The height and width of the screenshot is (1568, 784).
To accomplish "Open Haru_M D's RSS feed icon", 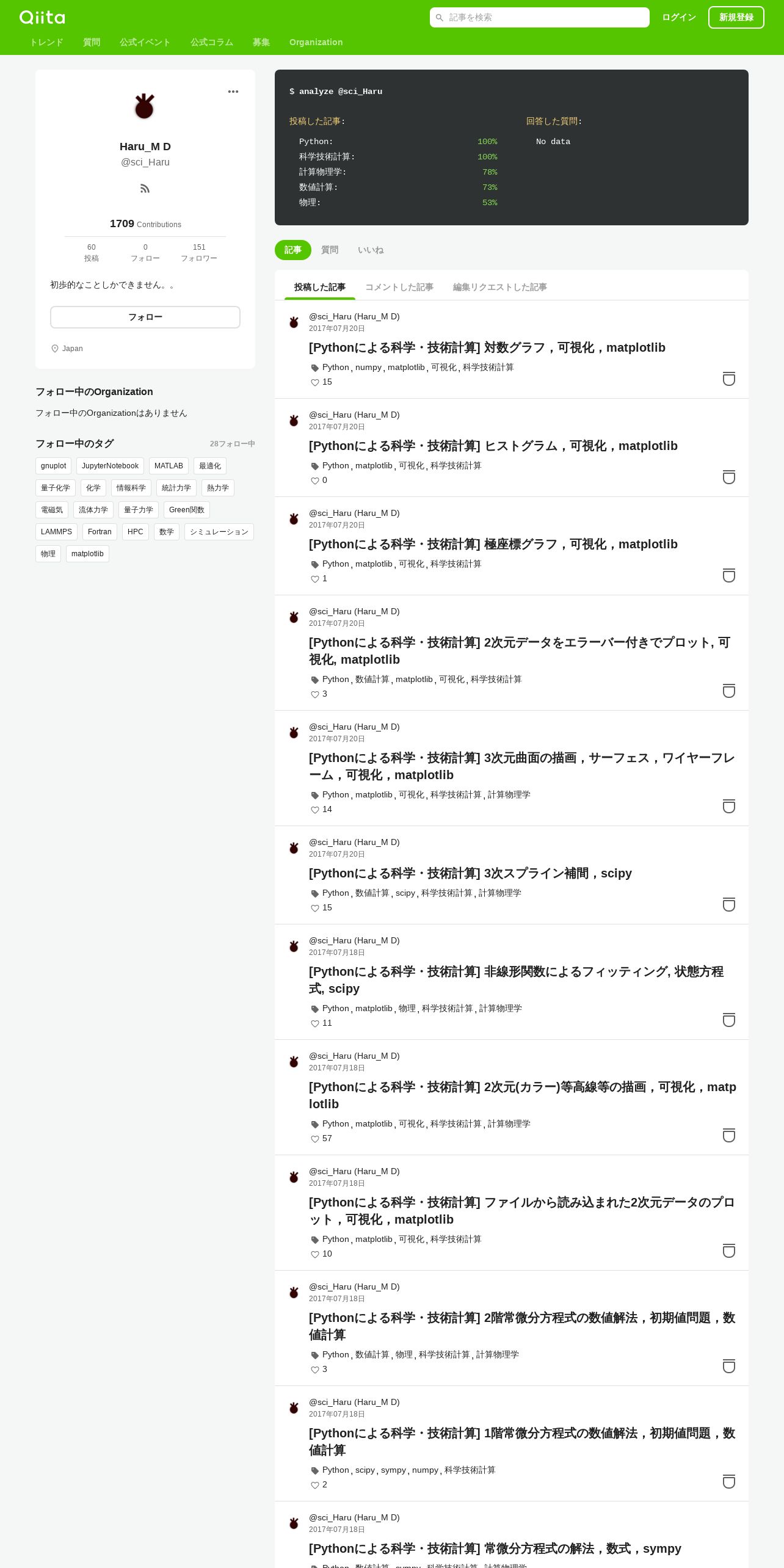I will point(145,189).
